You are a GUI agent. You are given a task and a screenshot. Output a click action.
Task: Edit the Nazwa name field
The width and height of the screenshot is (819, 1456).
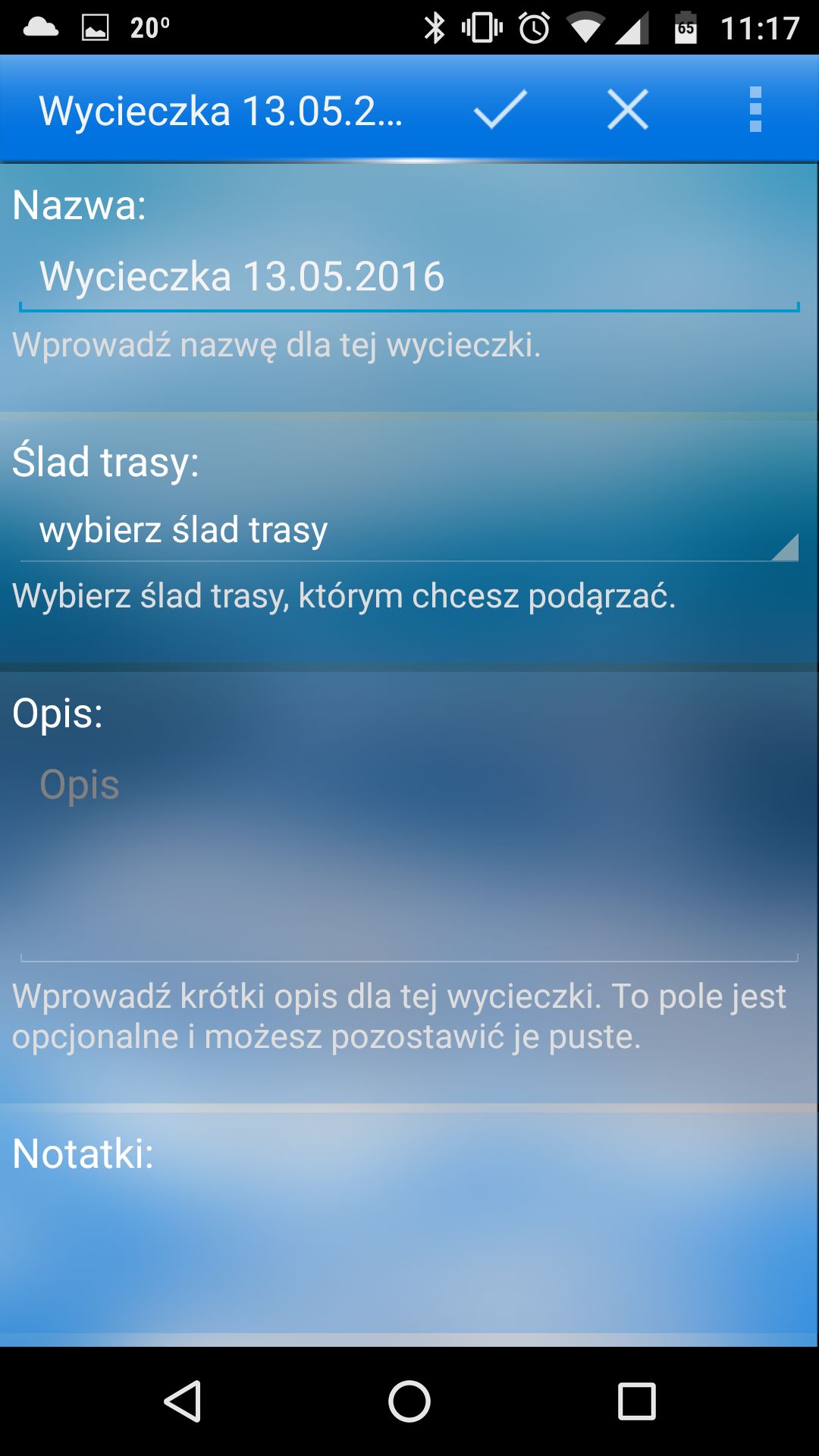click(409, 277)
